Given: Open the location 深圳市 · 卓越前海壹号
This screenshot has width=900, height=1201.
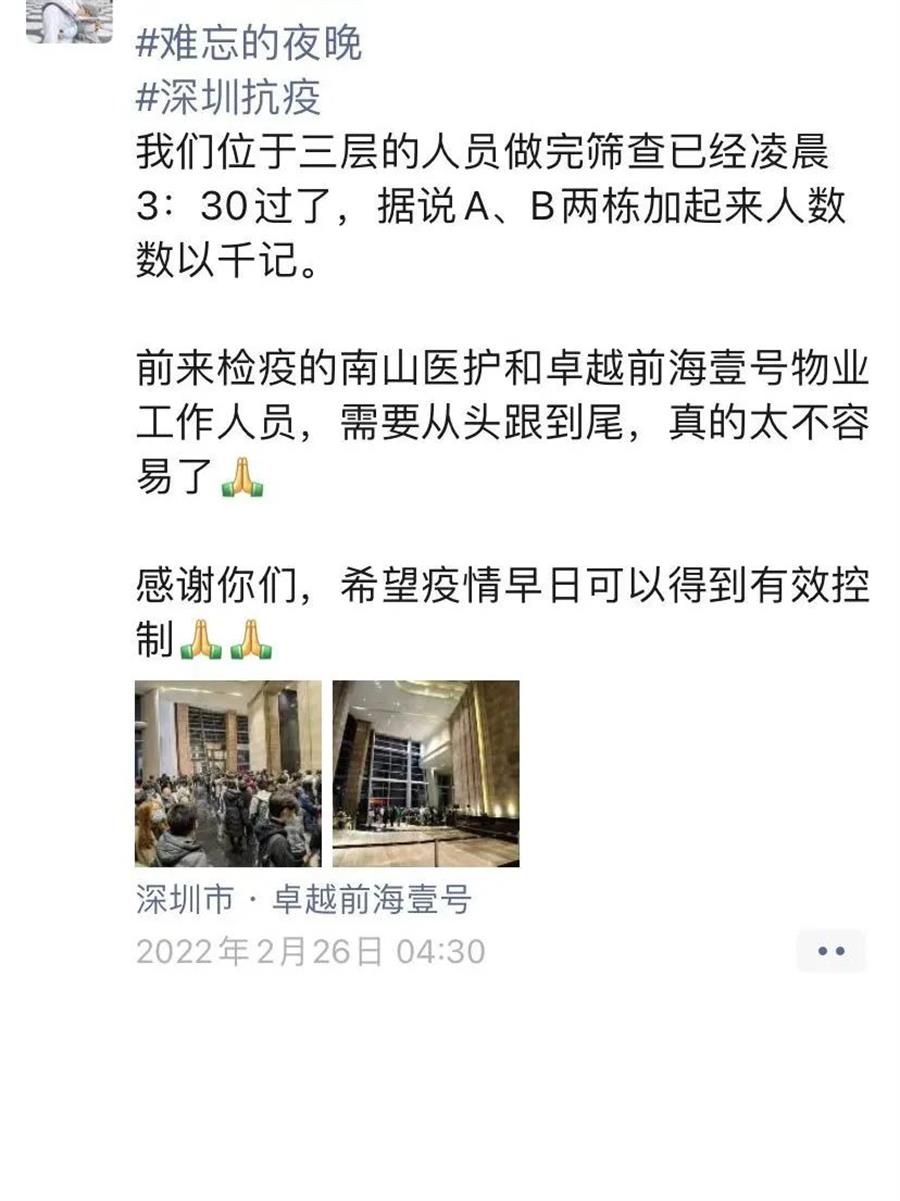Looking at the screenshot, I should point(302,901).
